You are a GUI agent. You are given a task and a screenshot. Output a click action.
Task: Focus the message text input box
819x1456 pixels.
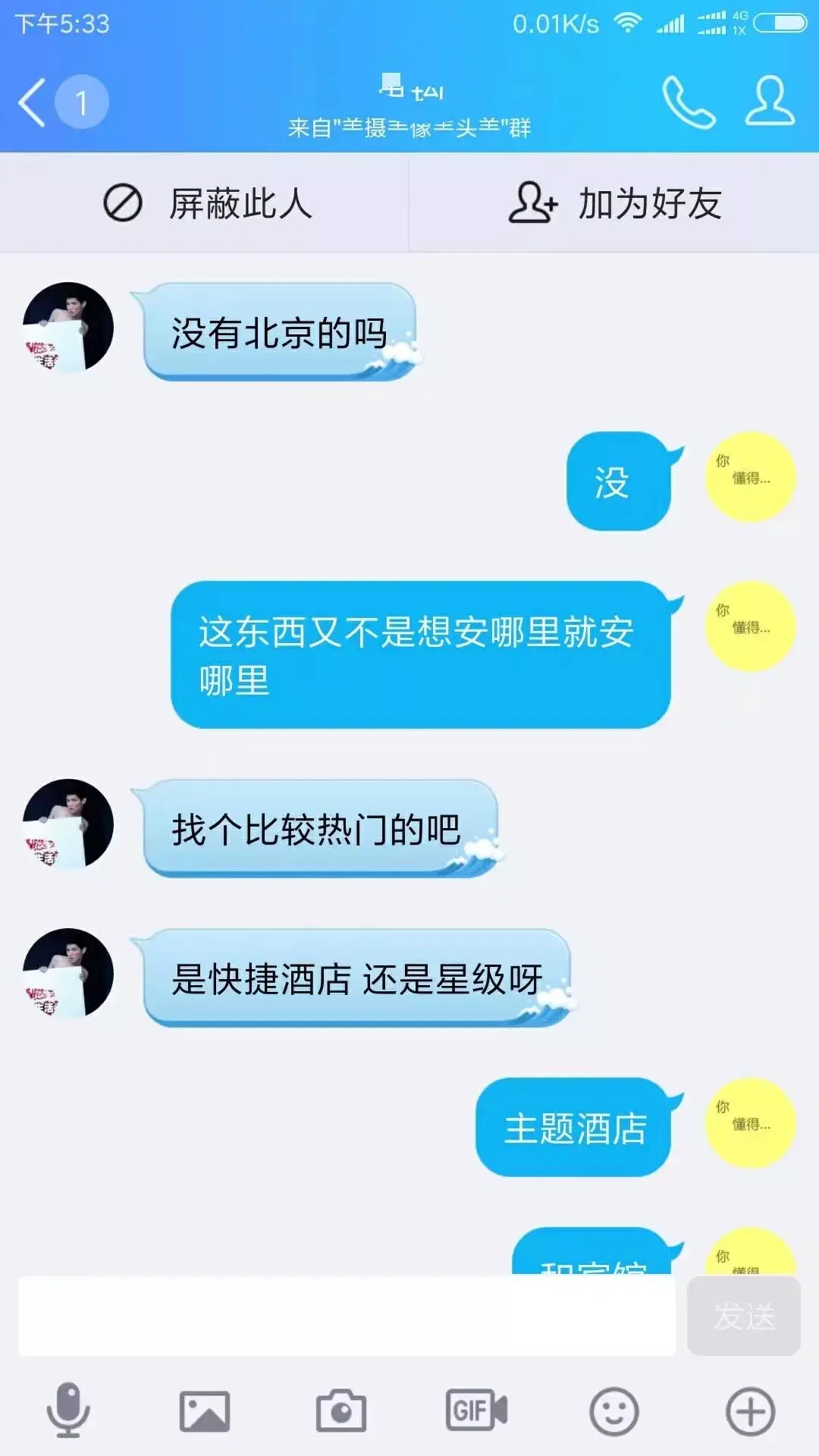click(x=347, y=1316)
